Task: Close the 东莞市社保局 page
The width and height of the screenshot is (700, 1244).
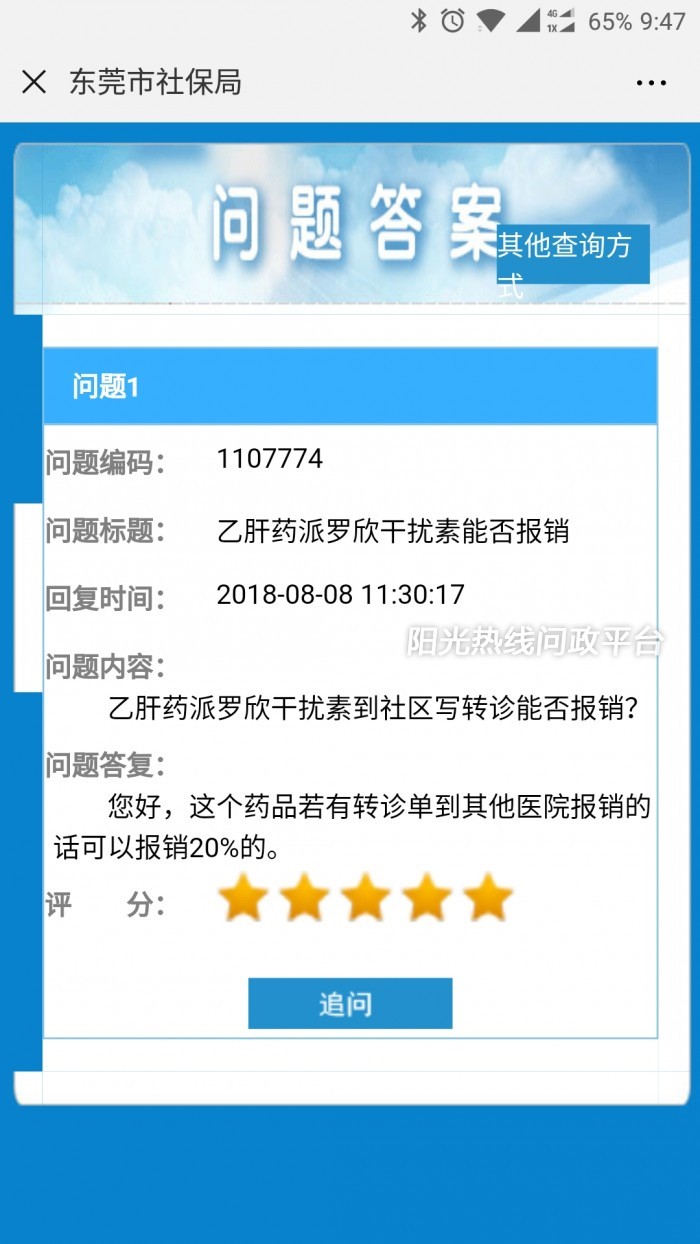Action: click(x=34, y=82)
